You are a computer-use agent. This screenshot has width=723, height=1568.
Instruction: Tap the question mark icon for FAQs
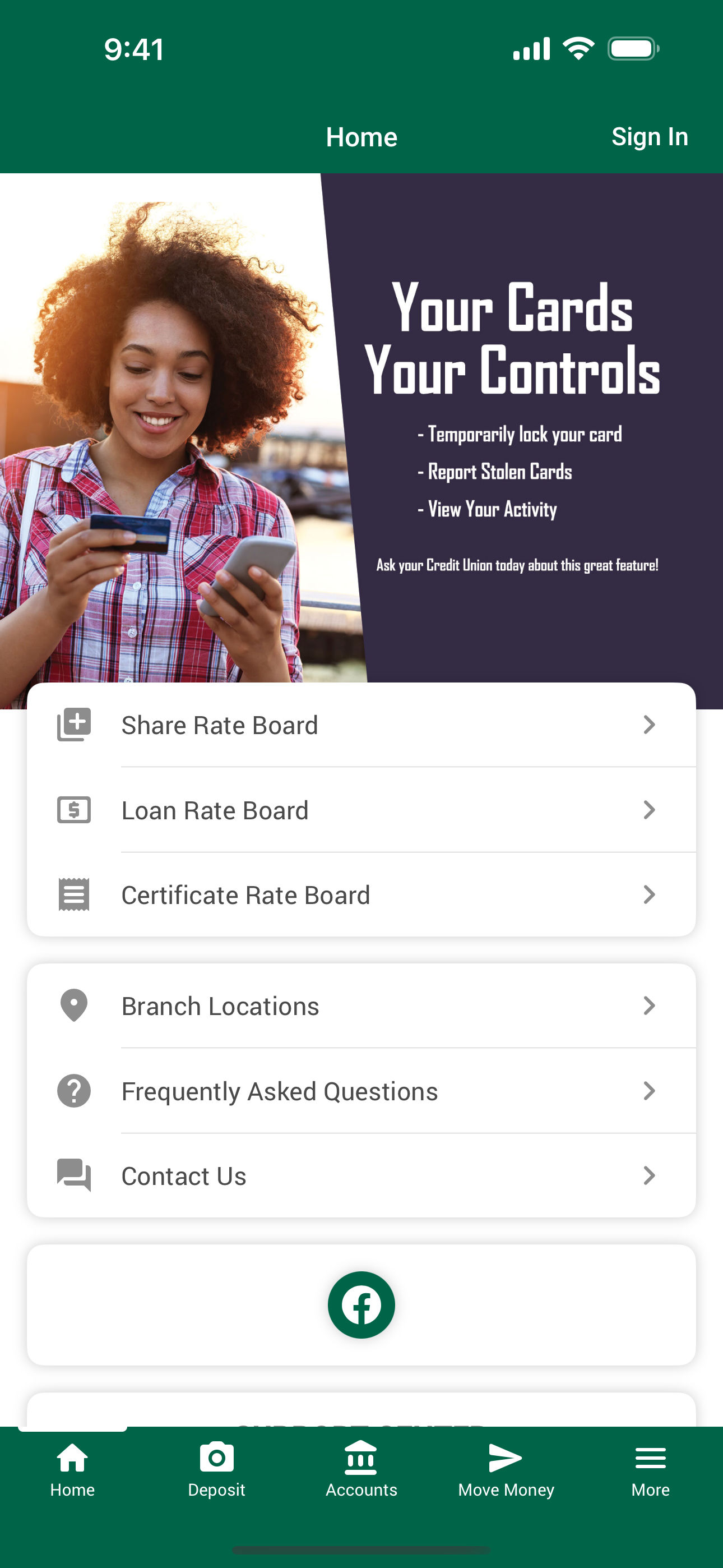[x=73, y=1091]
